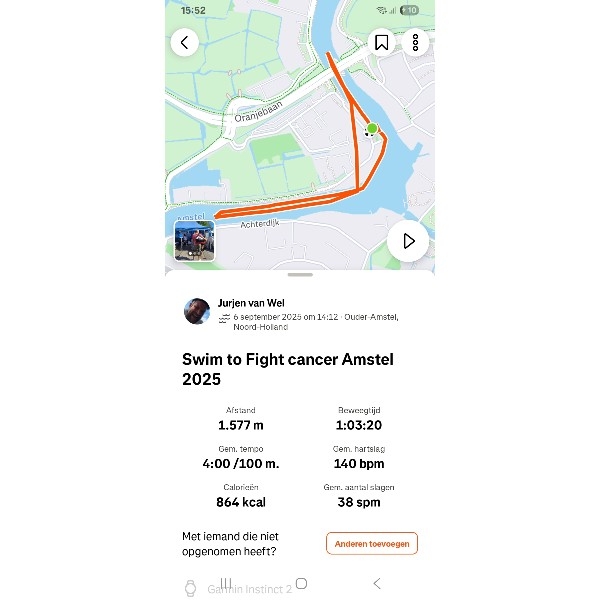Play the route animation

point(408,240)
